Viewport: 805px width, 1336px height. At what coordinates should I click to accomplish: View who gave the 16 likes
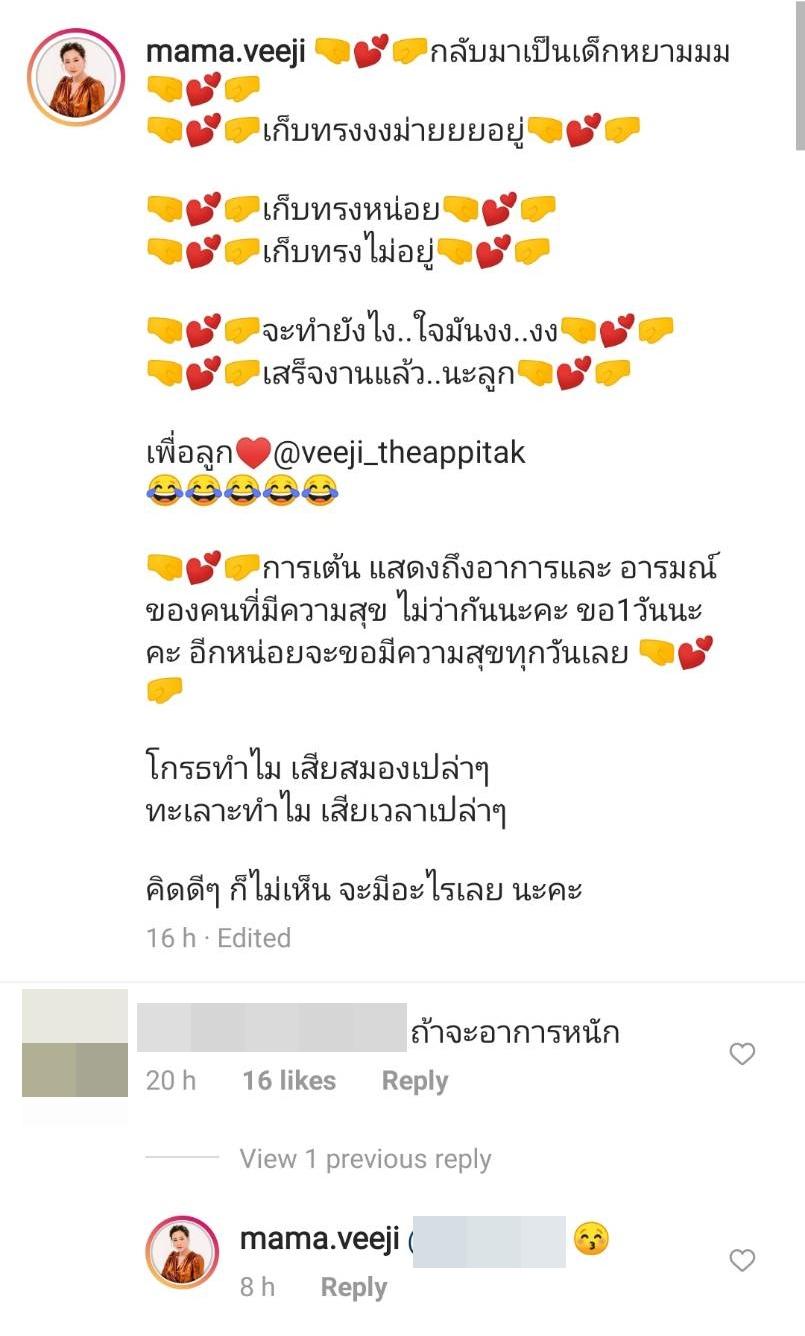pyautogui.click(x=289, y=1081)
